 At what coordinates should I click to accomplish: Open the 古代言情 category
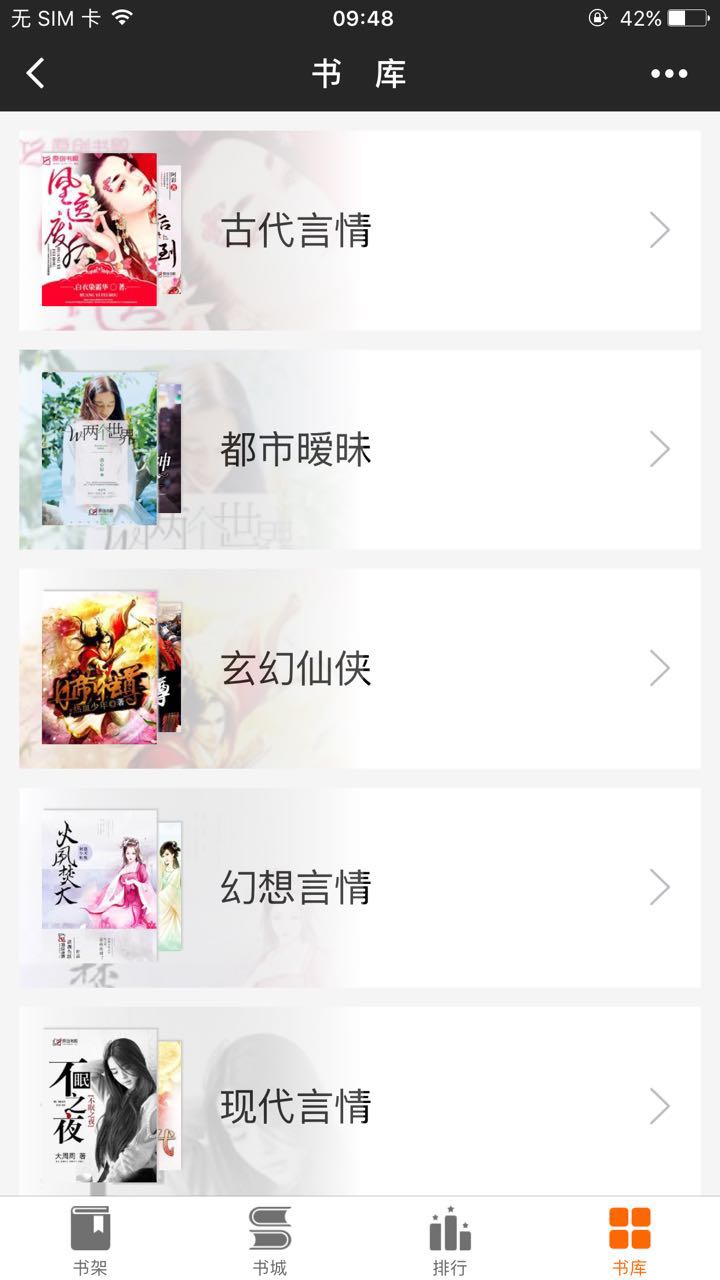click(360, 230)
